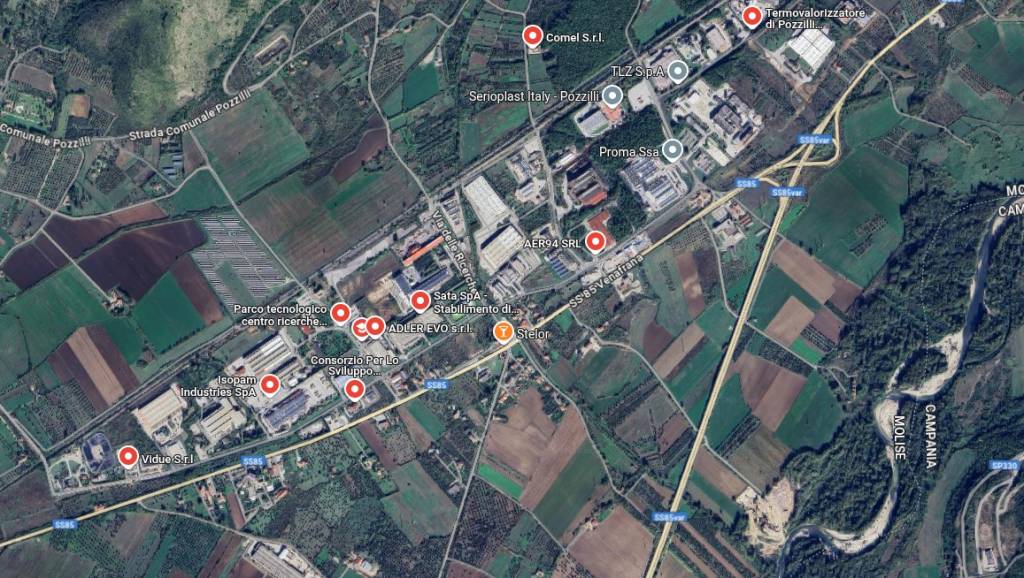Open the Stelor restaurant marker
Image resolution: width=1024 pixels, height=578 pixels.
click(x=504, y=331)
